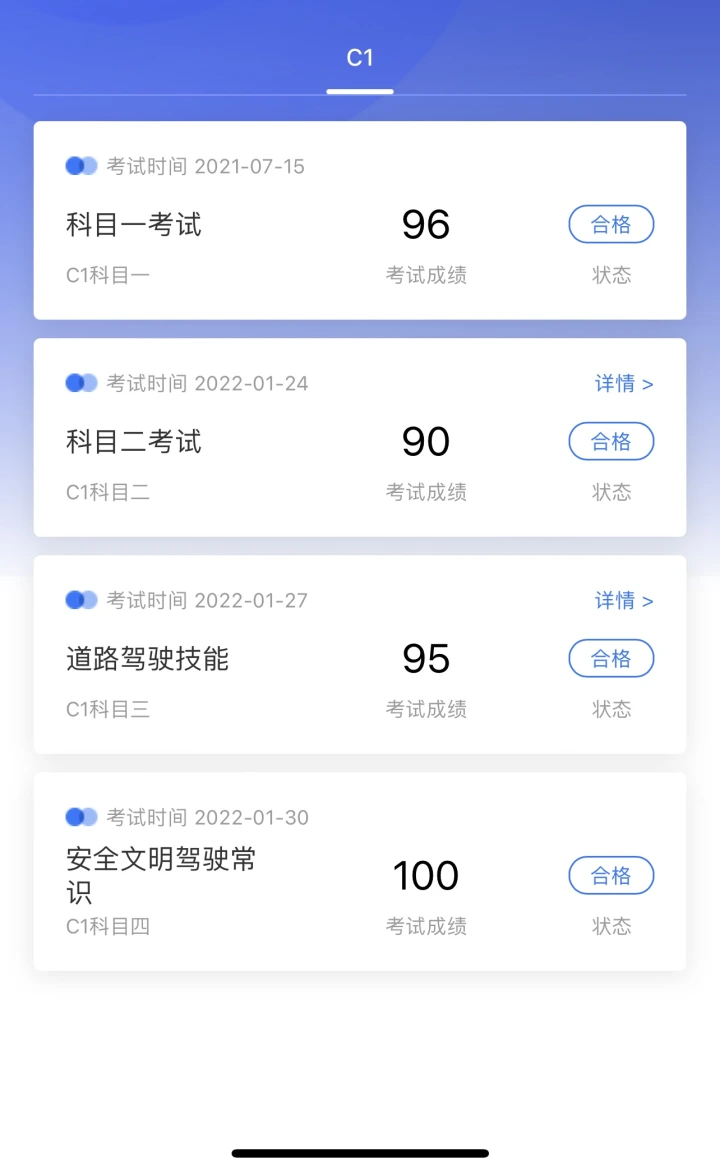
Task: Tap the 合格 badge on 科目二考试
Action: pos(611,442)
